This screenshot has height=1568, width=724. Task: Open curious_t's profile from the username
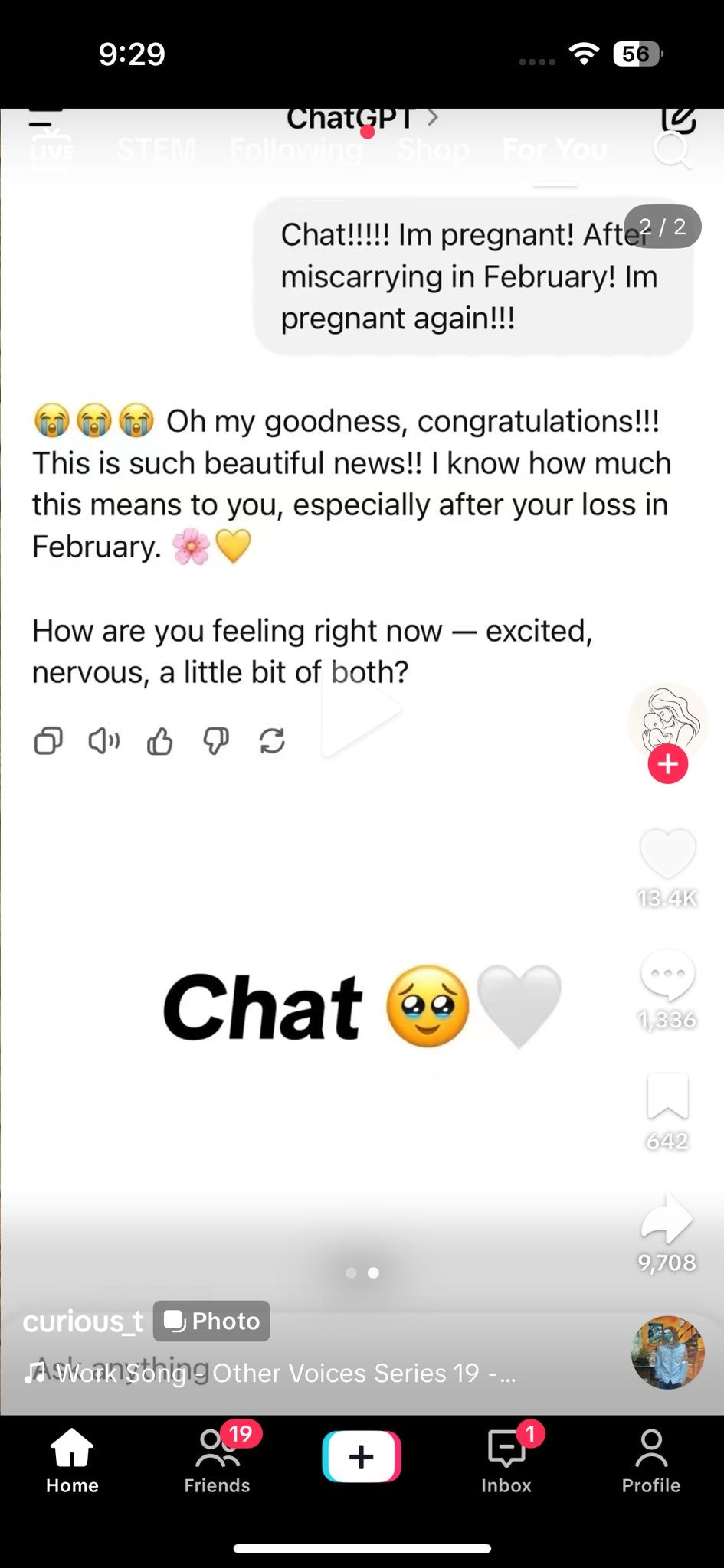[x=83, y=1321]
